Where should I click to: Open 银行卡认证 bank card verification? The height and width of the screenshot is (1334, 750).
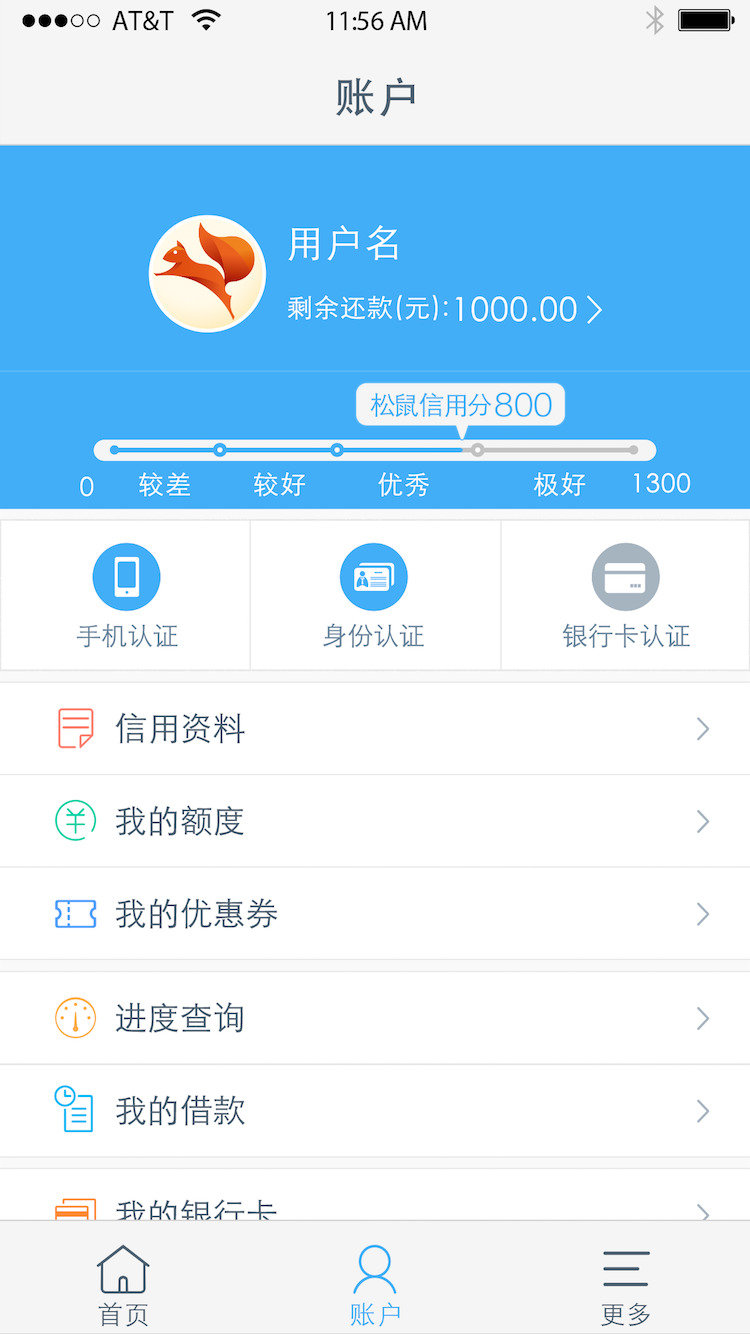coord(626,596)
